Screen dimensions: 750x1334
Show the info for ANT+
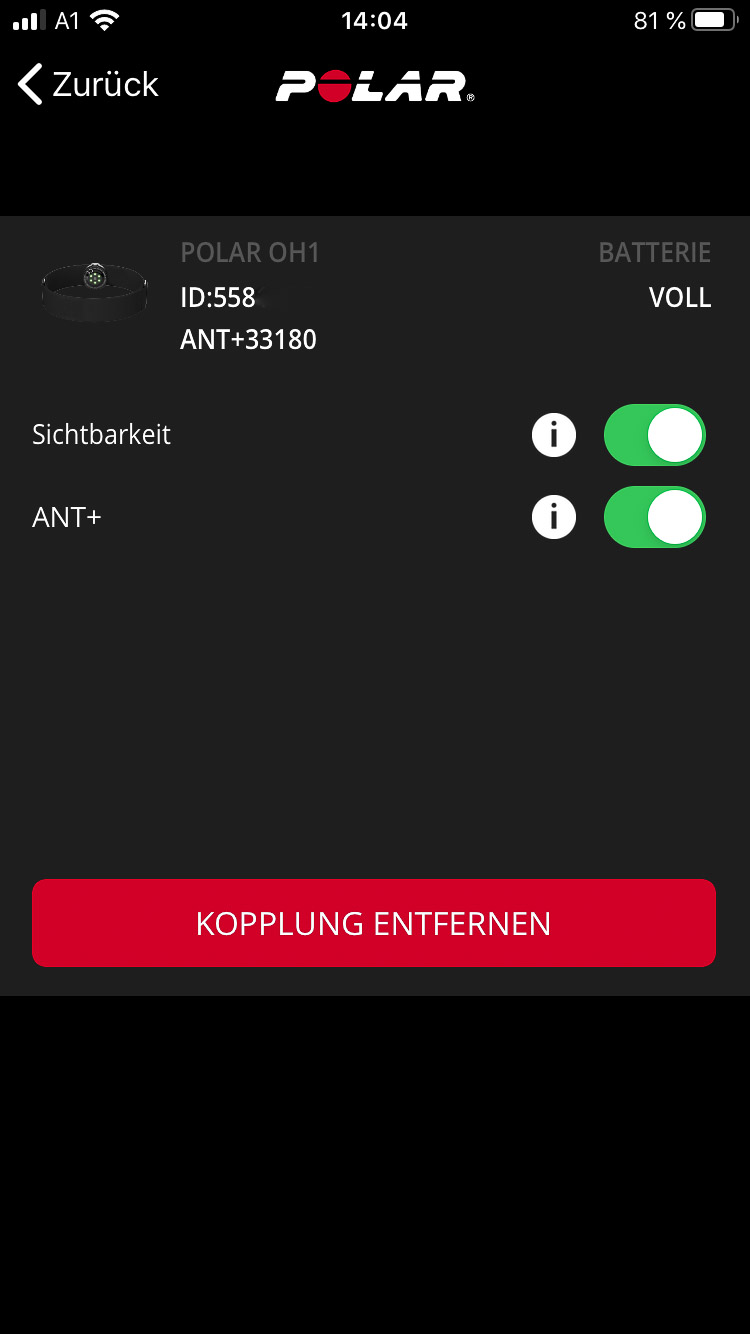[554, 517]
